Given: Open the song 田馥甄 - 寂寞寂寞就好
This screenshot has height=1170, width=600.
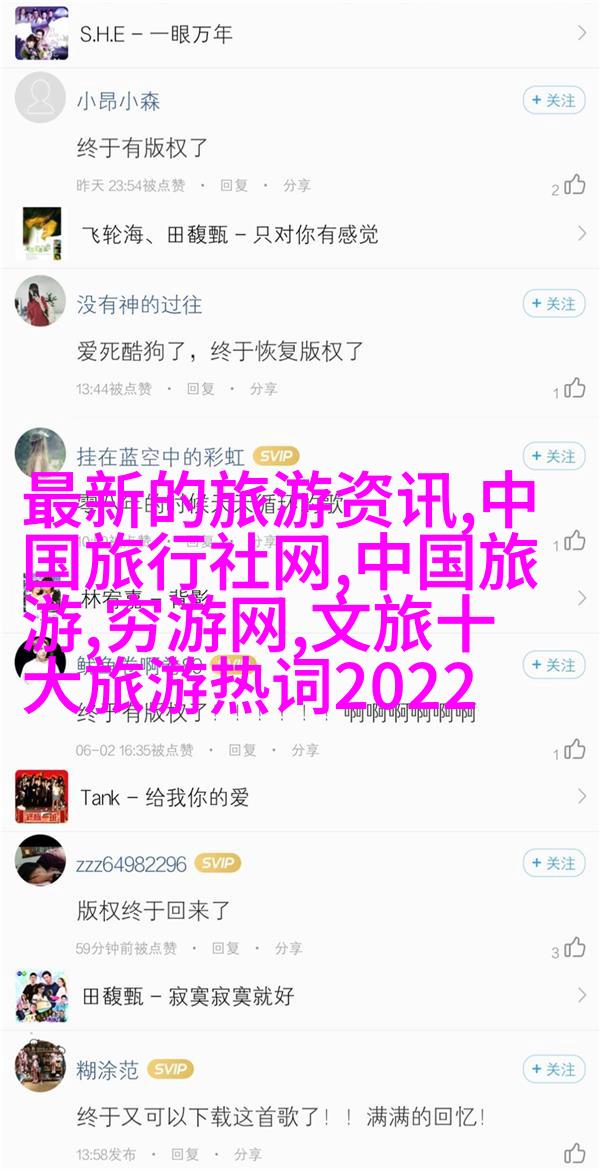Looking at the screenshot, I should pos(300,996).
